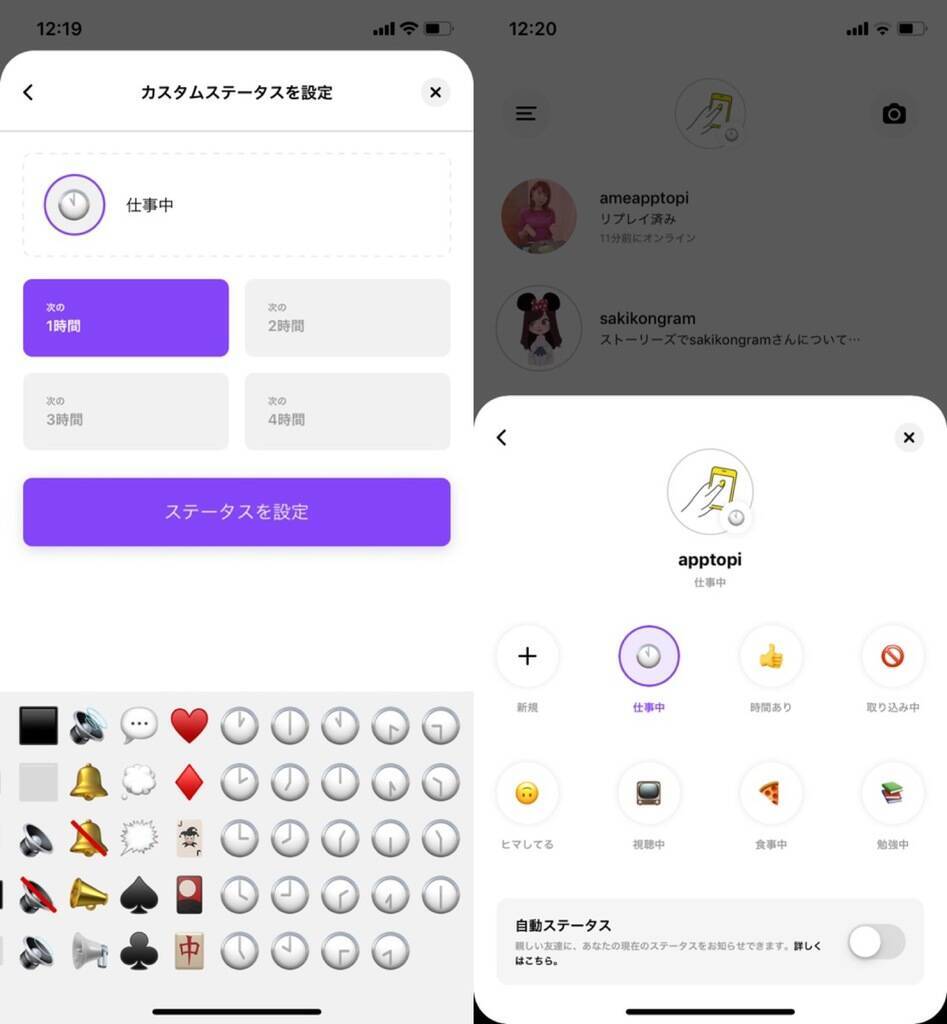The height and width of the screenshot is (1024, 947).
Task: Create a 新規 status
Action: tap(527, 657)
